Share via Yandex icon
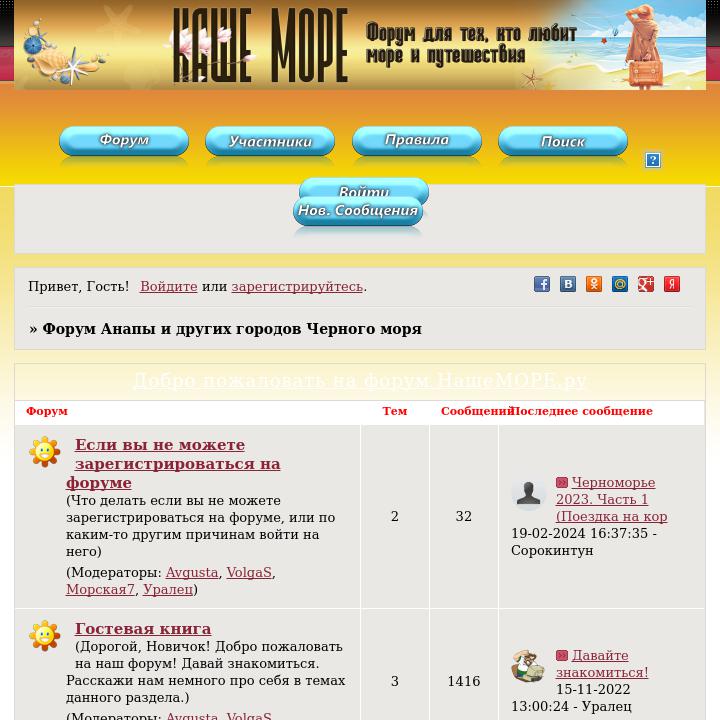The image size is (720, 720). click(x=672, y=285)
